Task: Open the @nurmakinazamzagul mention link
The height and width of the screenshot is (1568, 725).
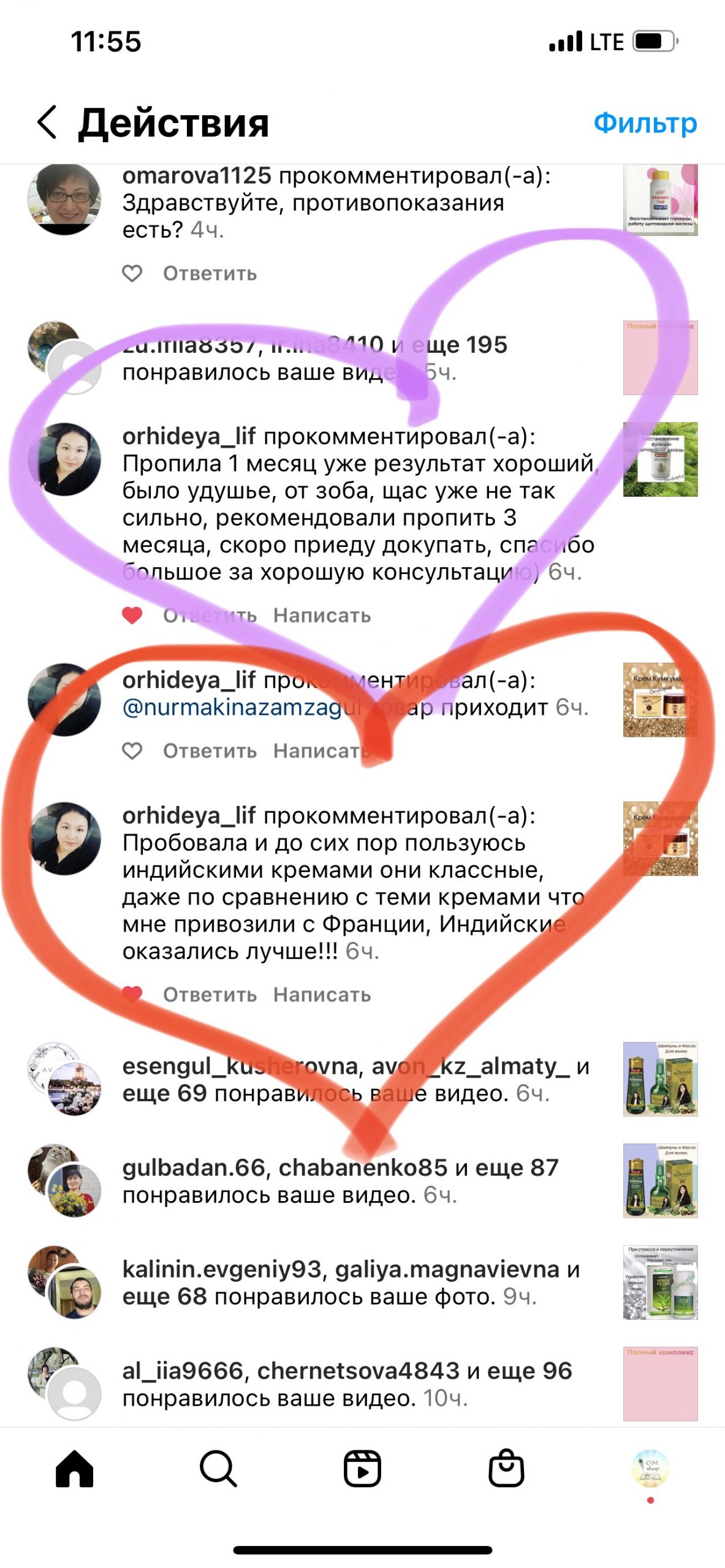Action: (x=242, y=708)
